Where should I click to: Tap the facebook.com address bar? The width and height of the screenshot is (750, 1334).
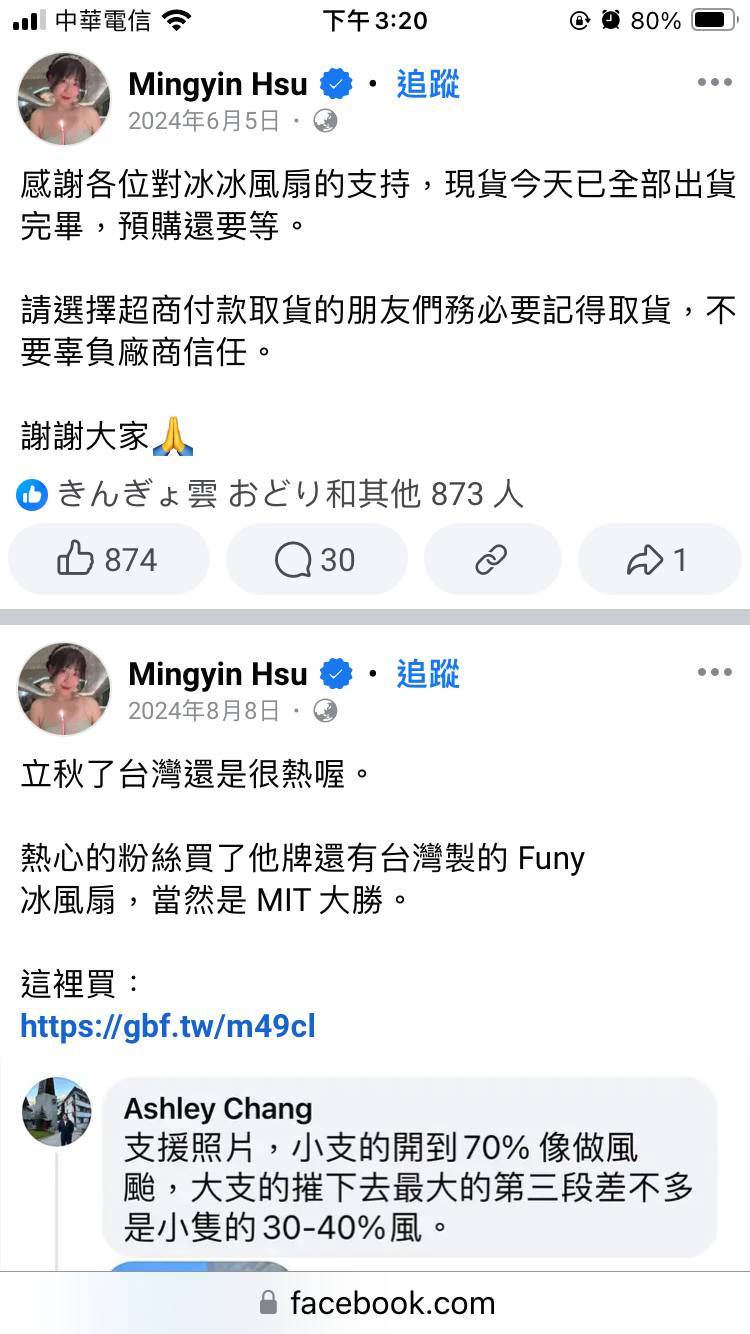point(376,1303)
